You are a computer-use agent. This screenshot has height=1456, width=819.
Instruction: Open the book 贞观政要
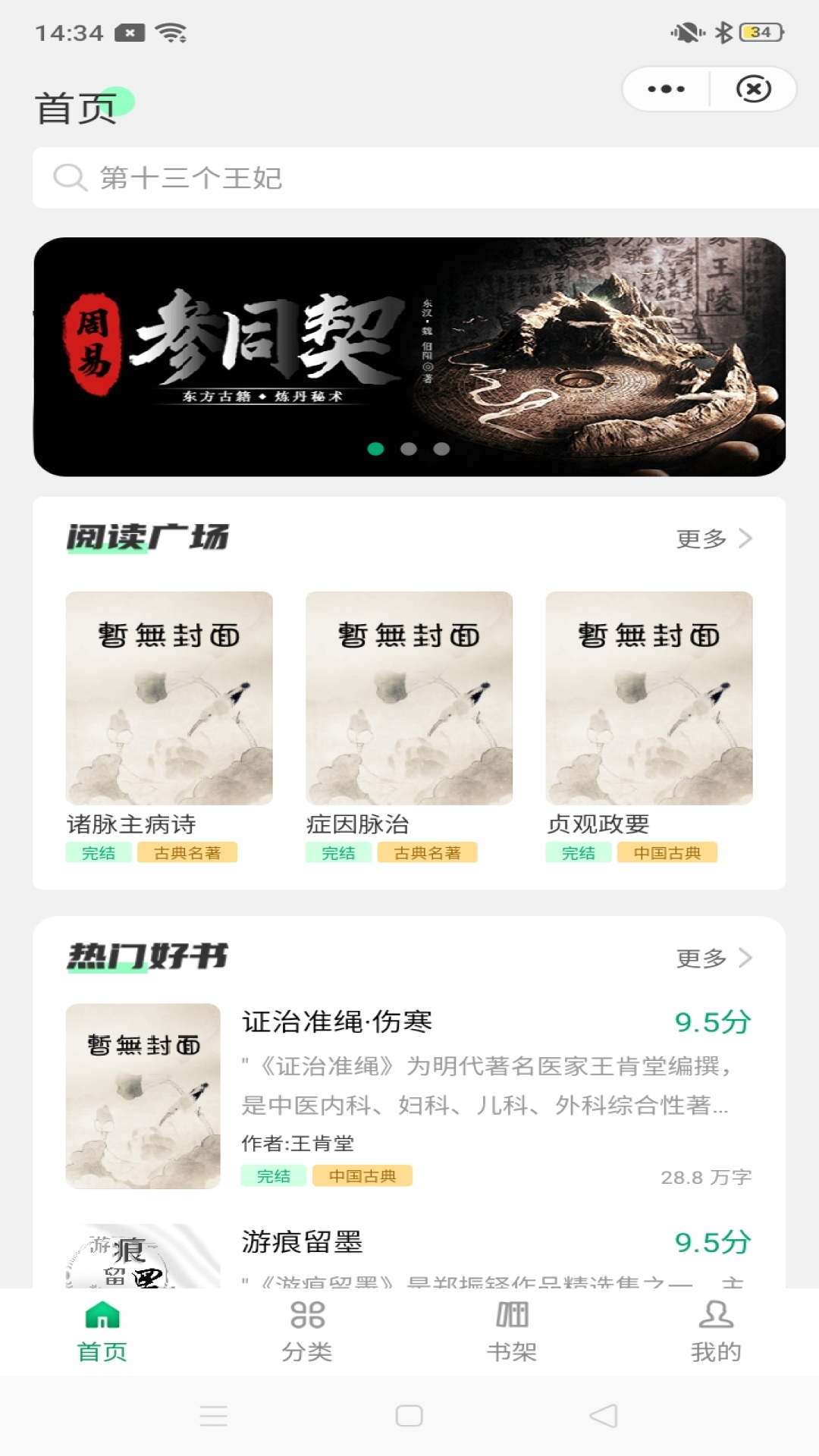click(x=649, y=698)
